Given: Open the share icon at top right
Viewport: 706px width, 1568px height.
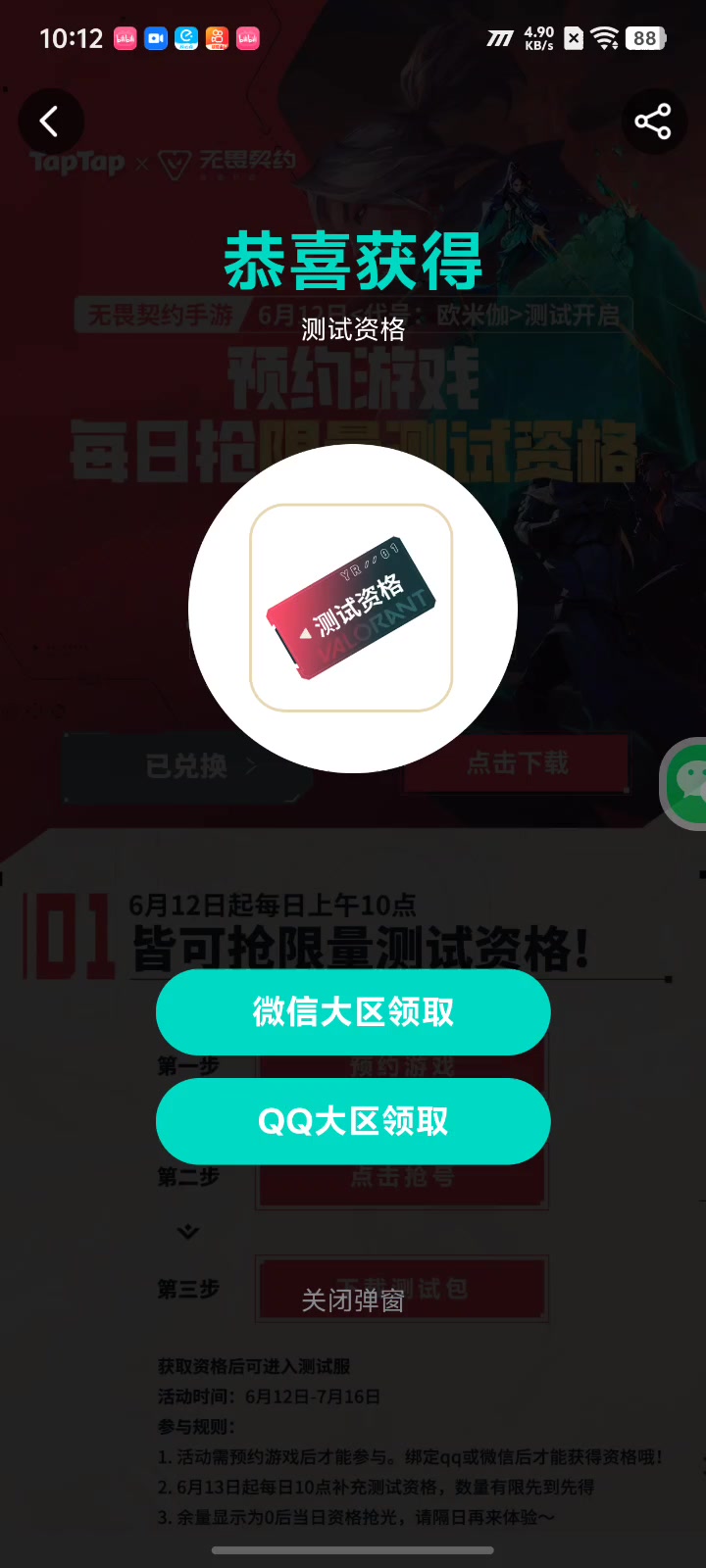Looking at the screenshot, I should (653, 122).
